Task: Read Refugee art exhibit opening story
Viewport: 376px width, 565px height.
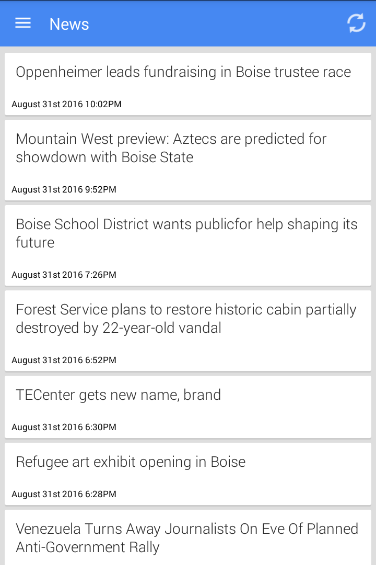Action: (x=188, y=474)
